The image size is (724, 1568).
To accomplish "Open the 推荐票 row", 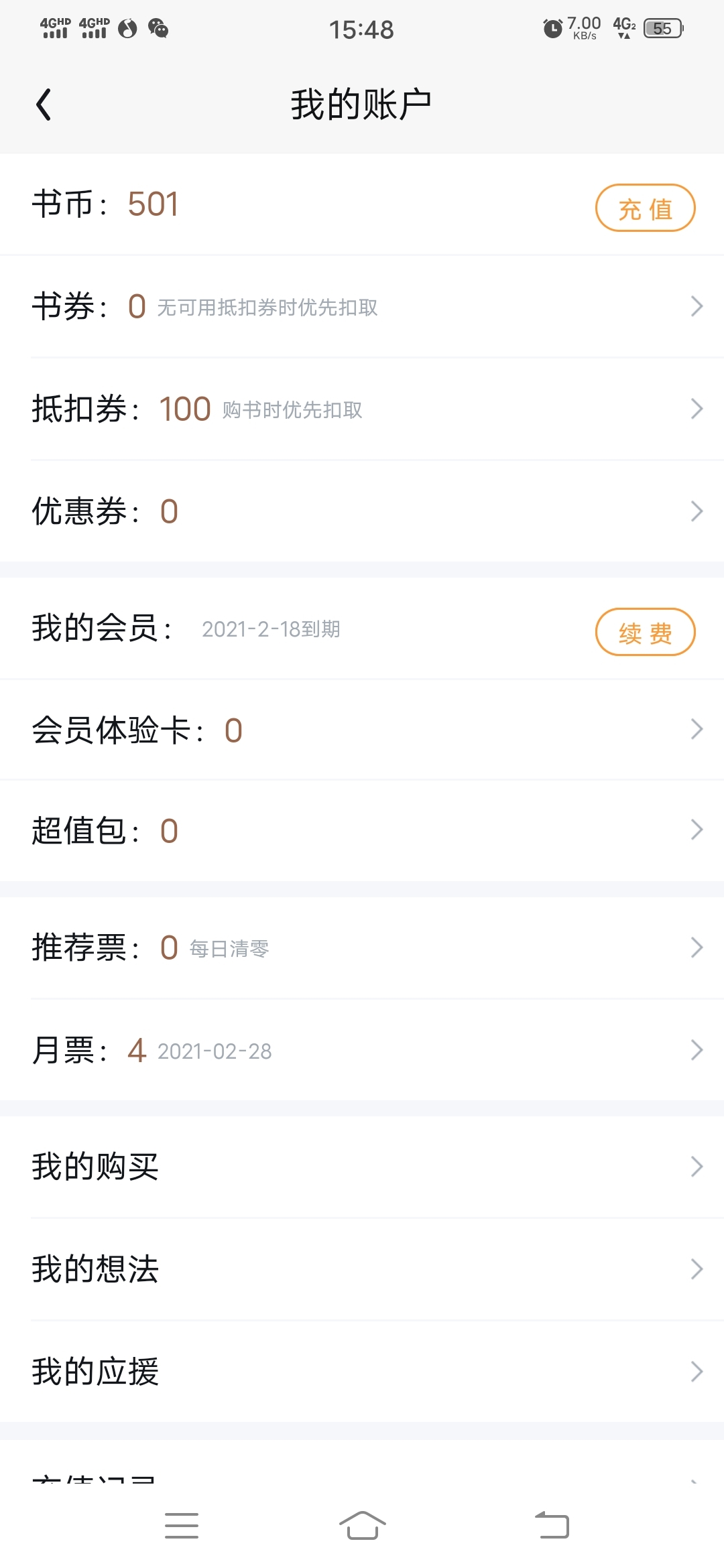I will (x=362, y=948).
